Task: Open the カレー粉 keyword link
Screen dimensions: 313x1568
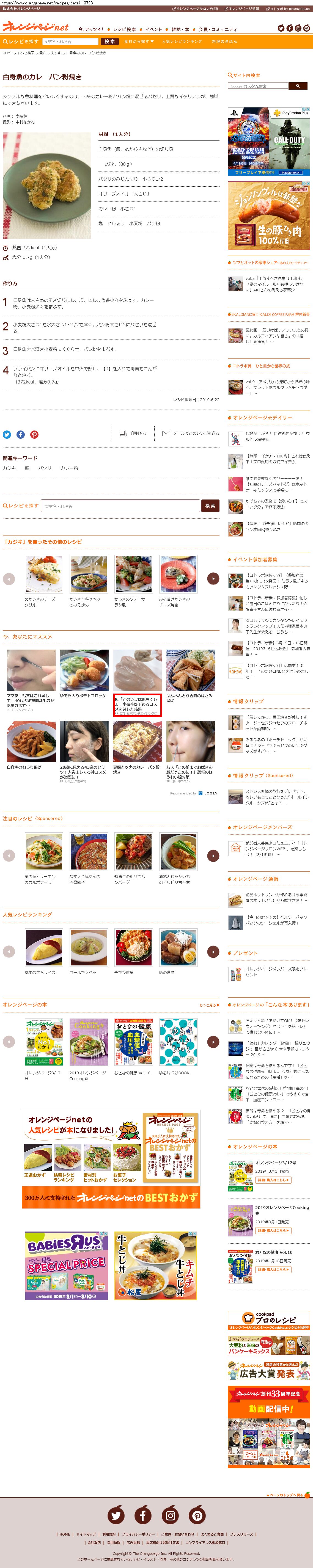Action: click(x=69, y=468)
